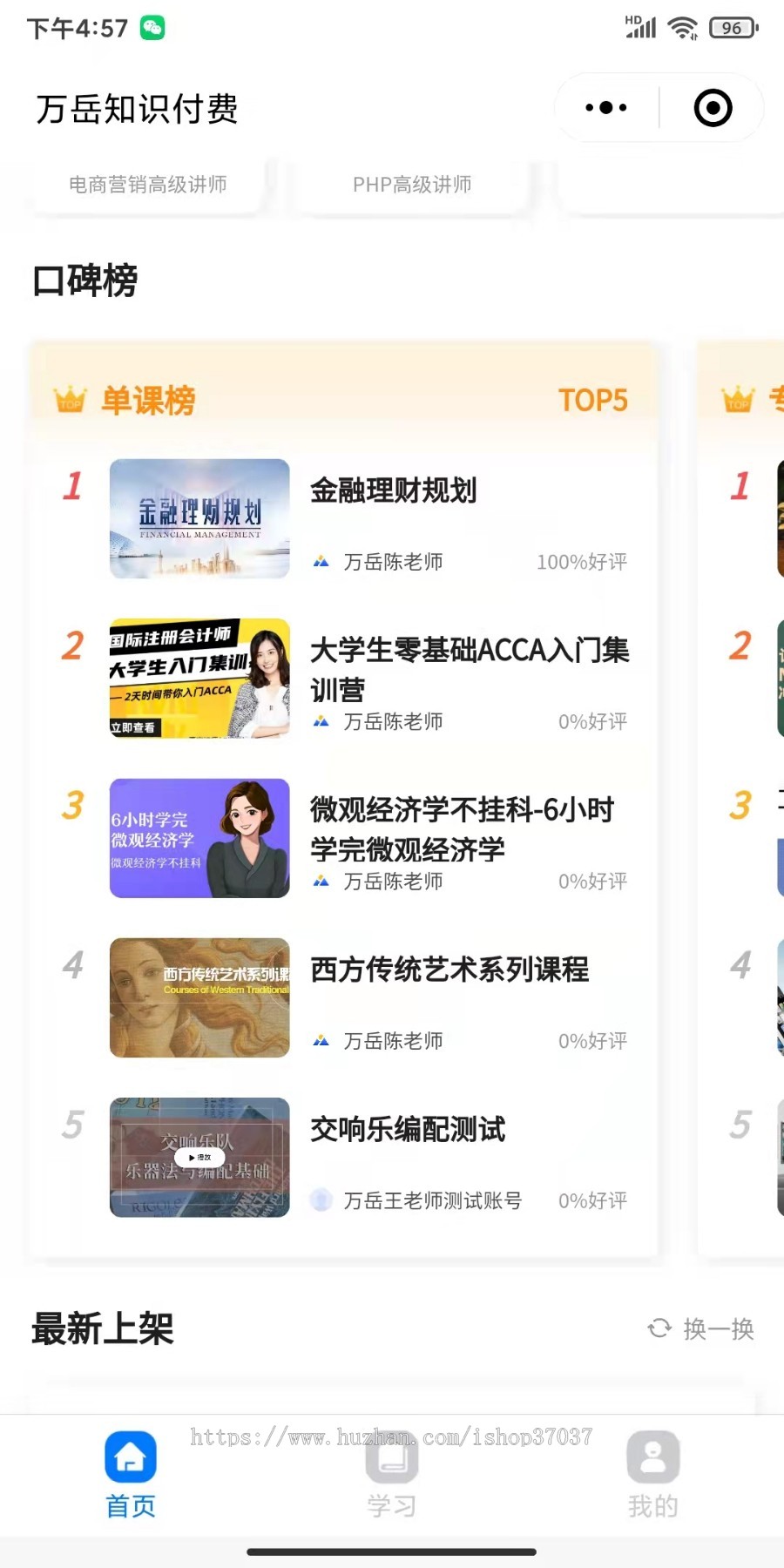Play the 交响乐编配测试 course video

[x=199, y=1157]
